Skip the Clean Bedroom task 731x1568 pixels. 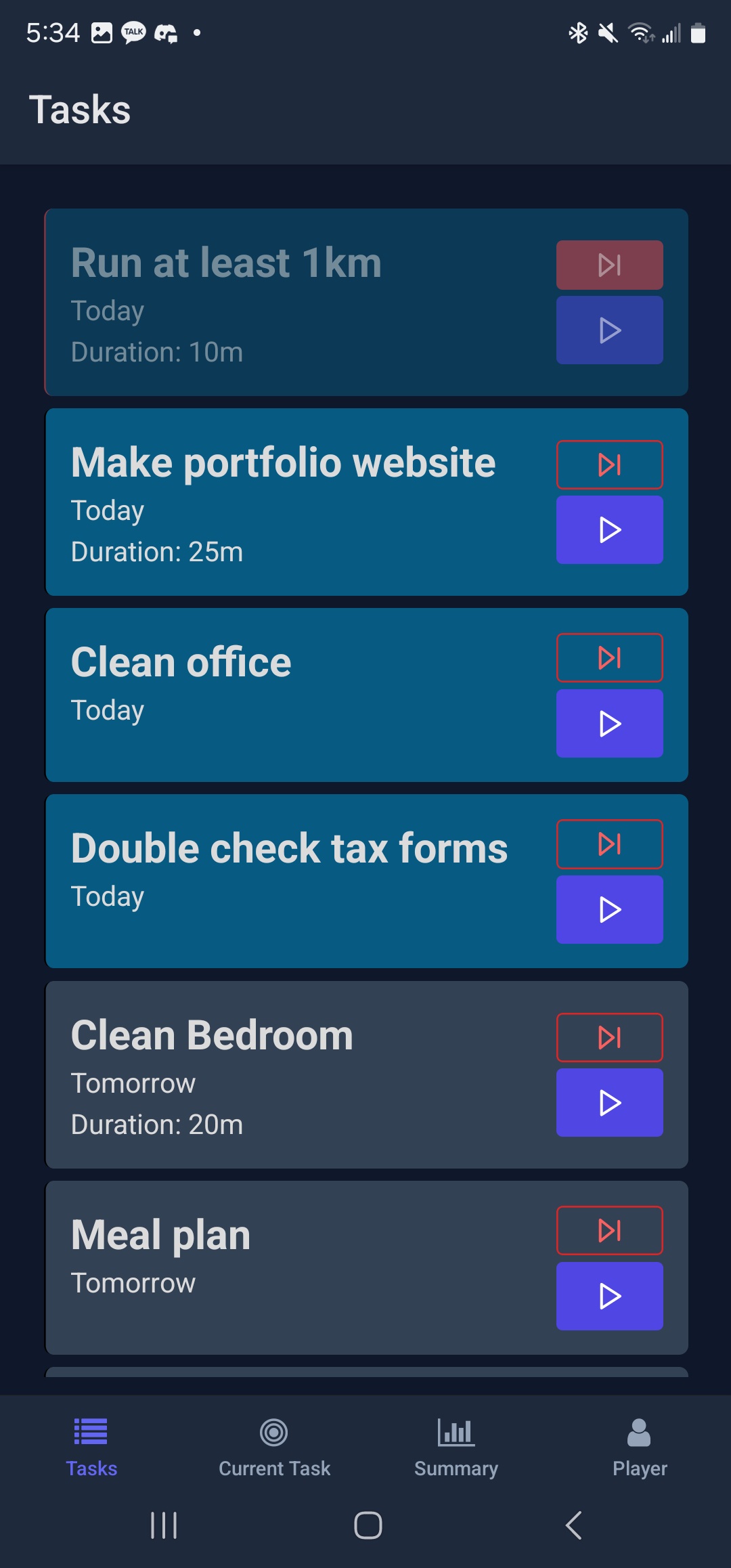point(609,1037)
